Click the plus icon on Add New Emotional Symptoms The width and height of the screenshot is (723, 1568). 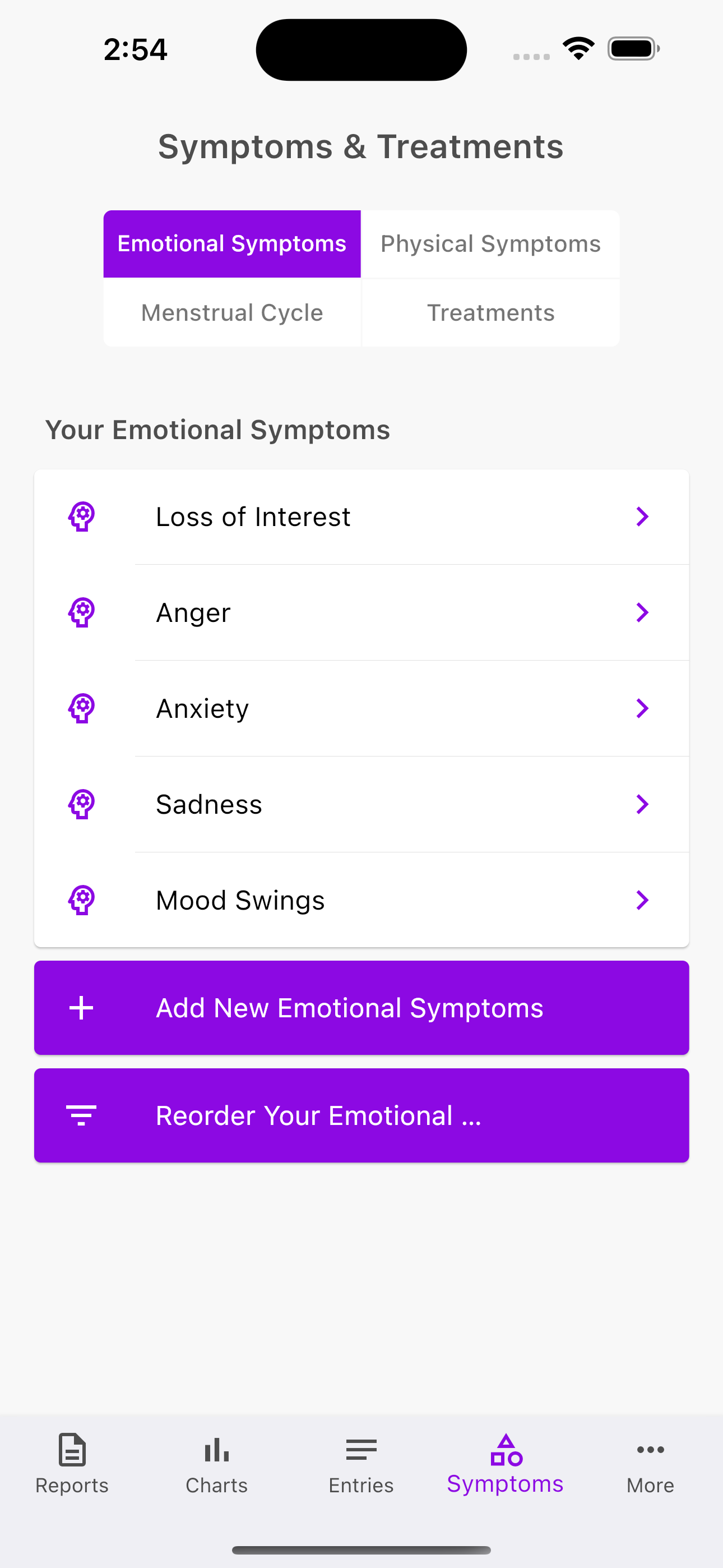[x=81, y=1007]
